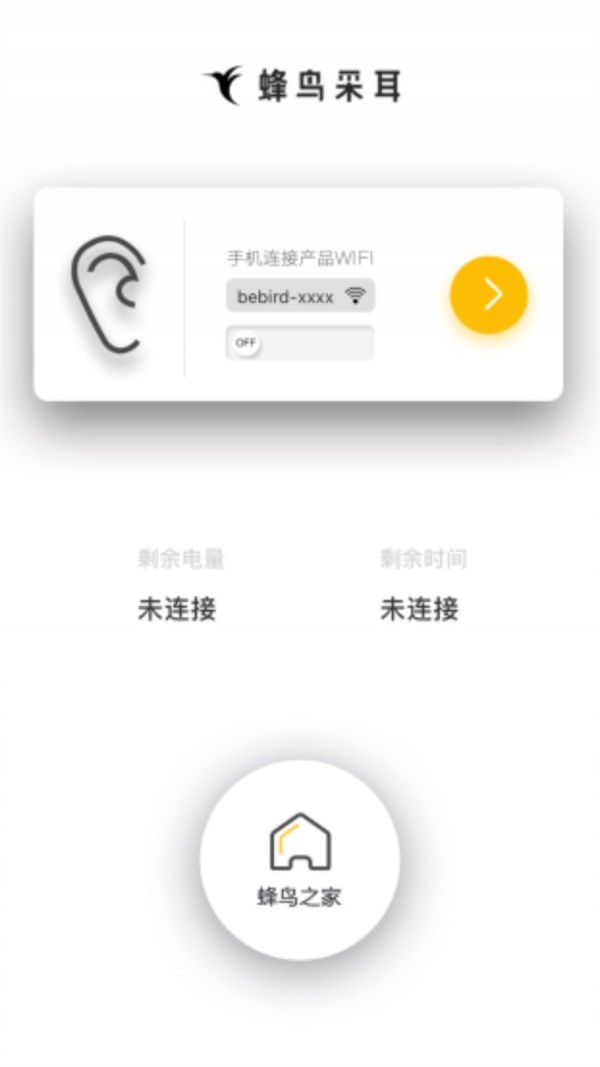Screen dimensions: 600x1067
Task: Tap the bebird-xxxx WiFi field
Action: point(300,296)
